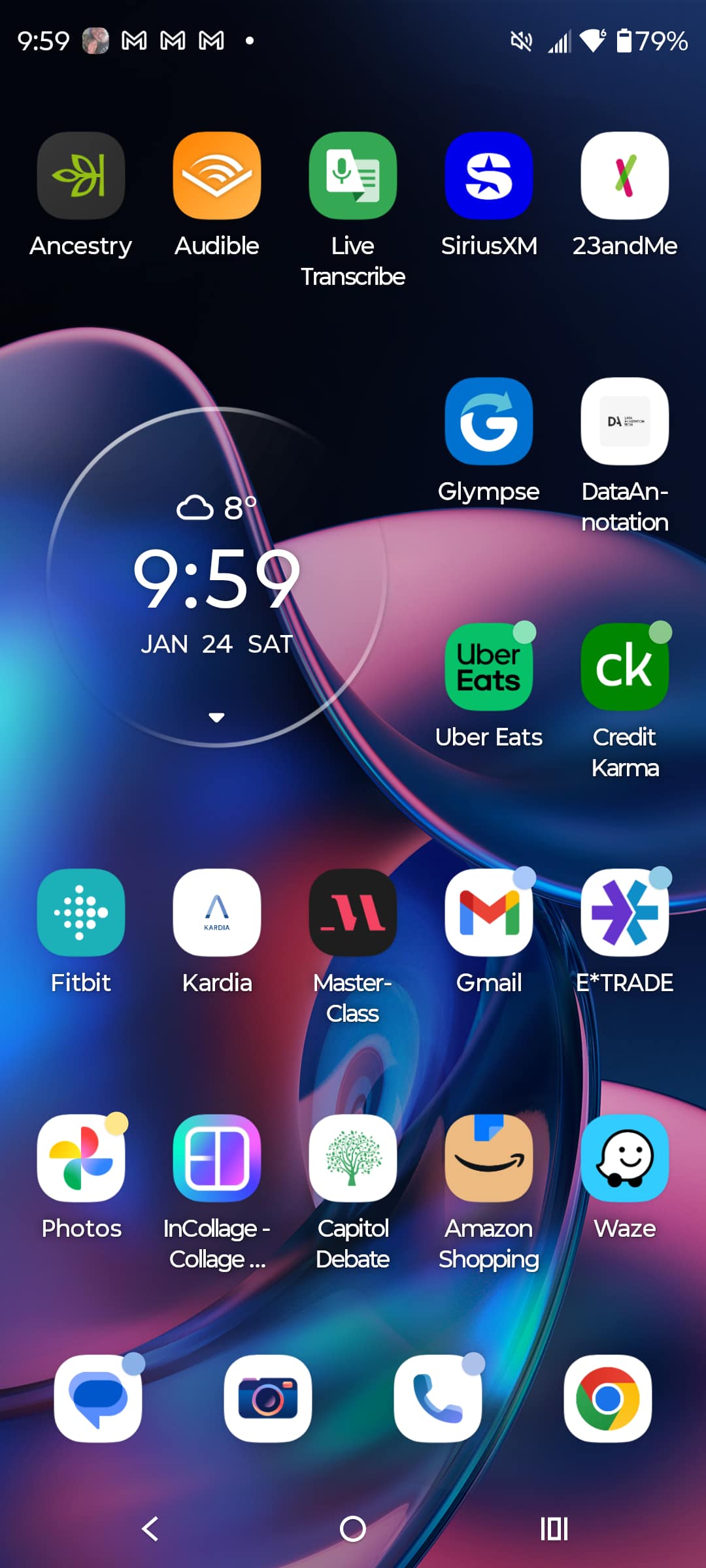Check Gmail inbox

click(488, 913)
